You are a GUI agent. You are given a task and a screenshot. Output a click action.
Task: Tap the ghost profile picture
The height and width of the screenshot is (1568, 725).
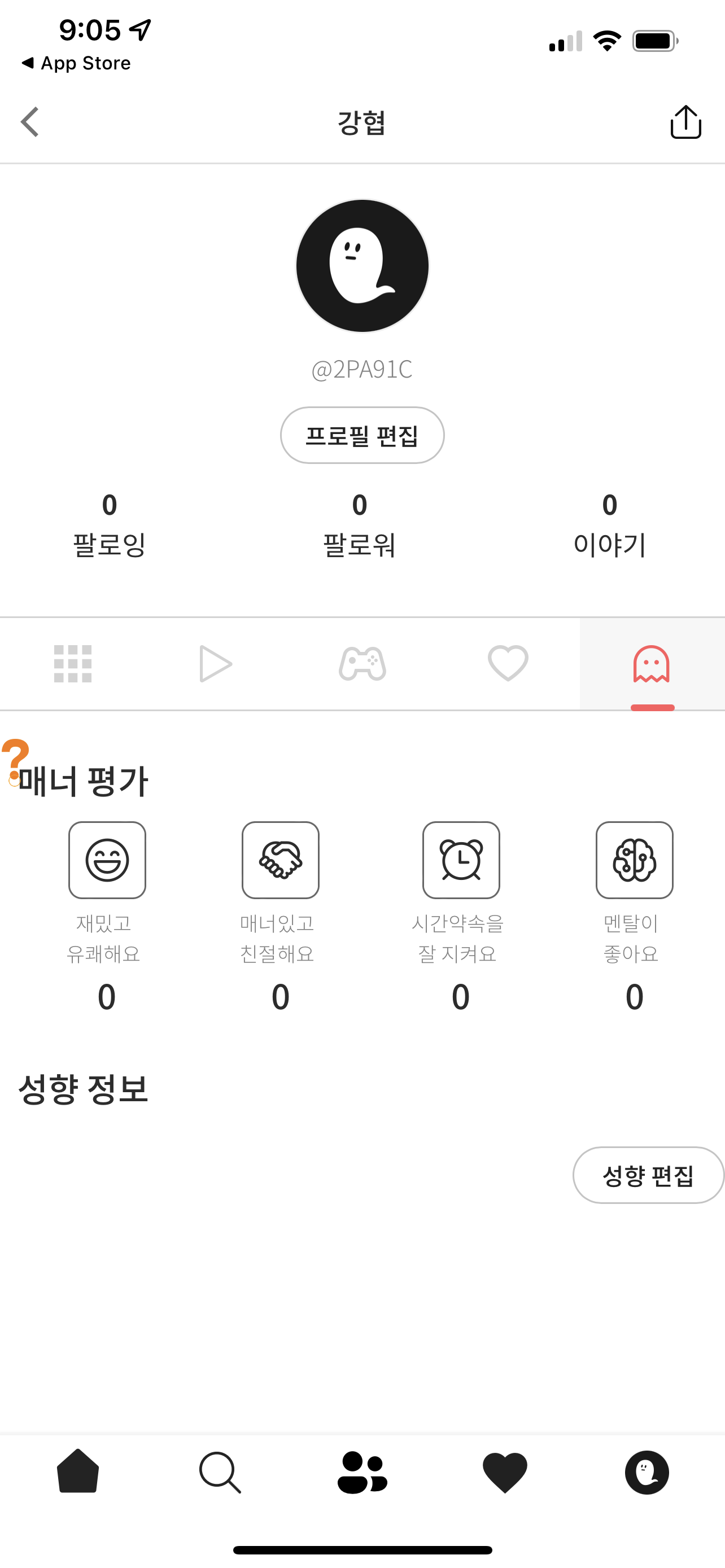pyautogui.click(x=362, y=266)
